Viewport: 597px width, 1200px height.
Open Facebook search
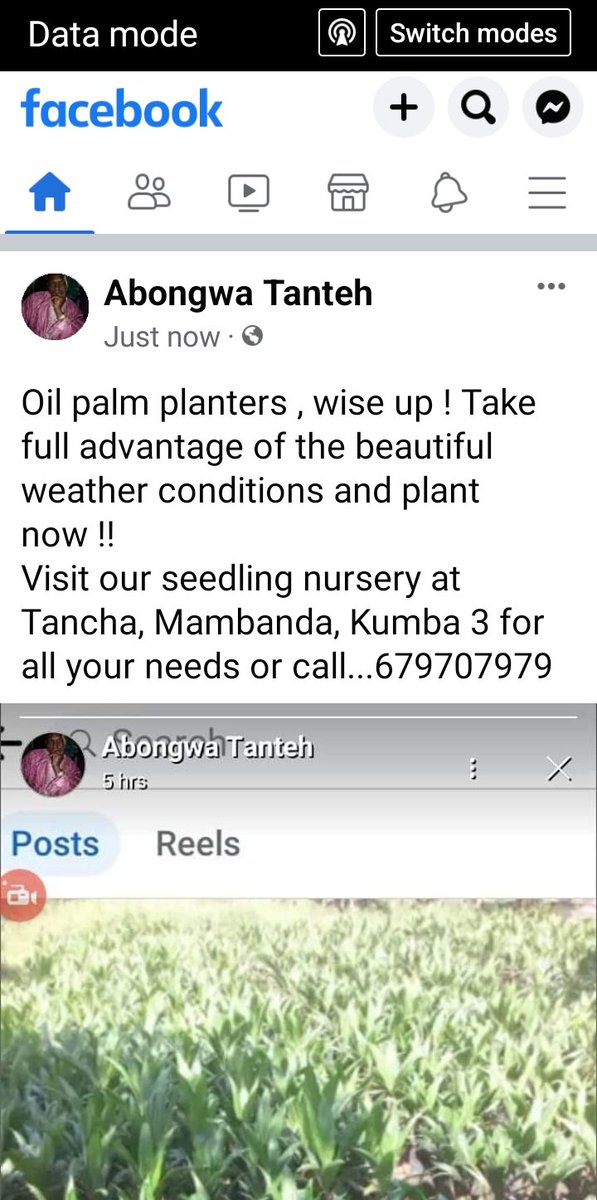click(478, 107)
